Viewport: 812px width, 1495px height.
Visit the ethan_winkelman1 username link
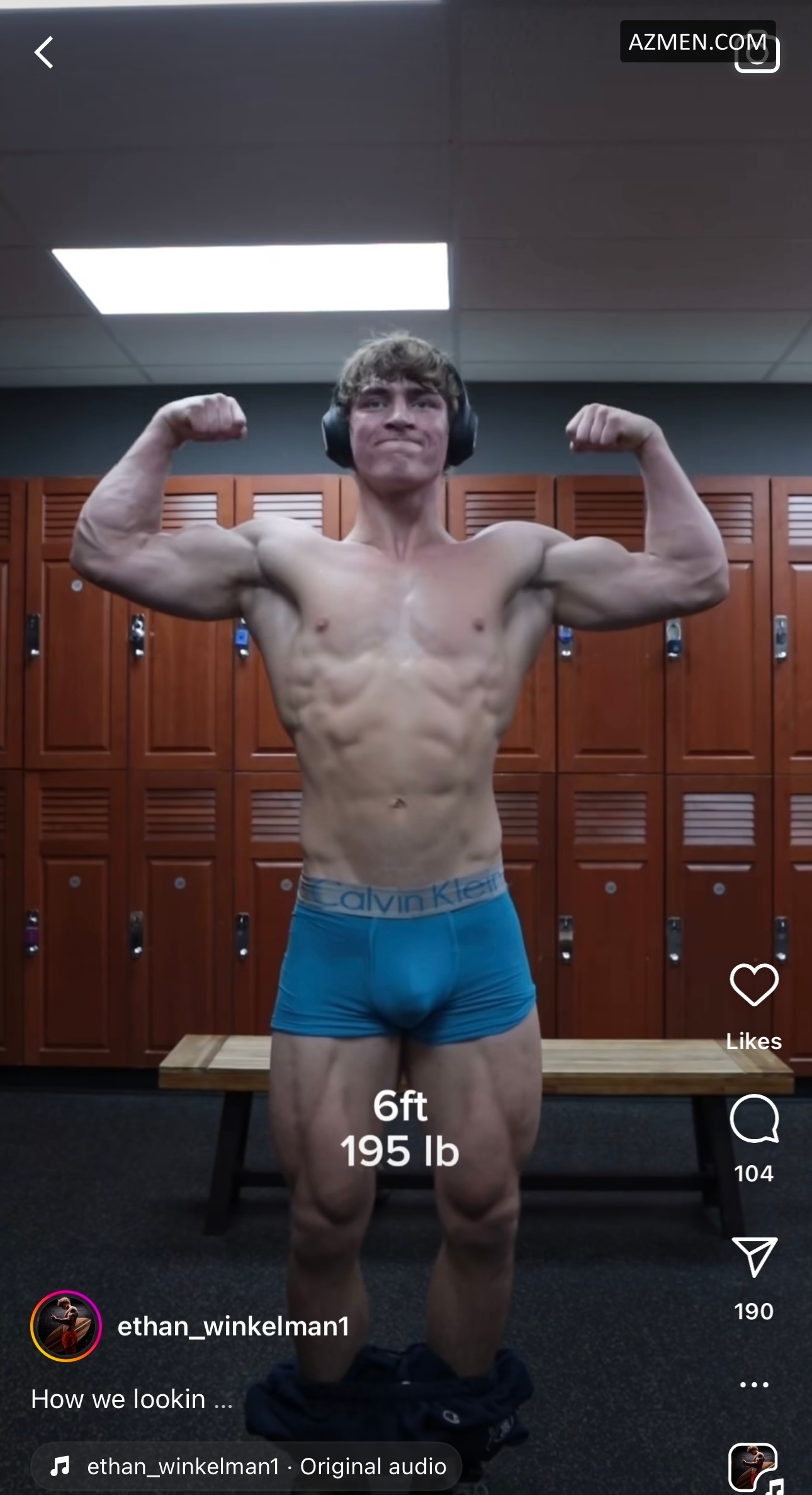(233, 1326)
